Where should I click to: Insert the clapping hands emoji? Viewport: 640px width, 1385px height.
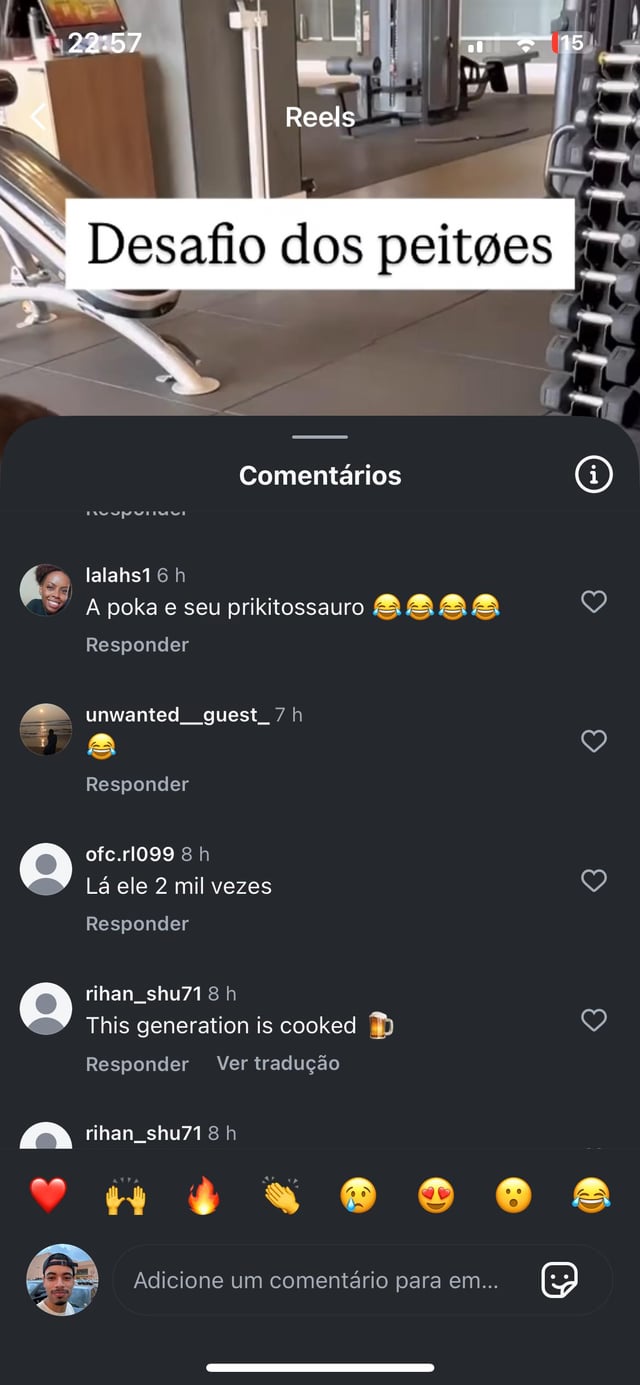[x=281, y=1195]
